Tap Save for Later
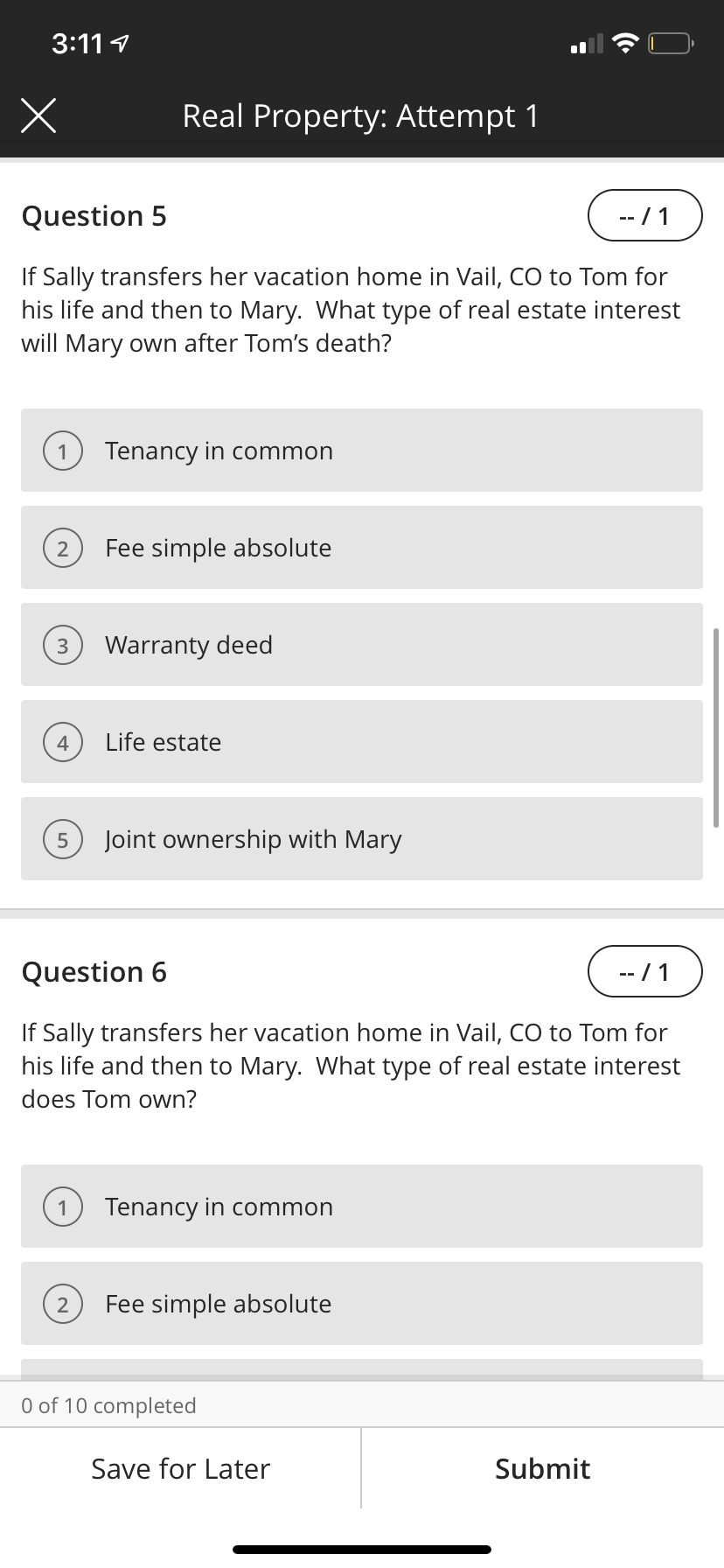The height and width of the screenshot is (1568, 724). (180, 1468)
